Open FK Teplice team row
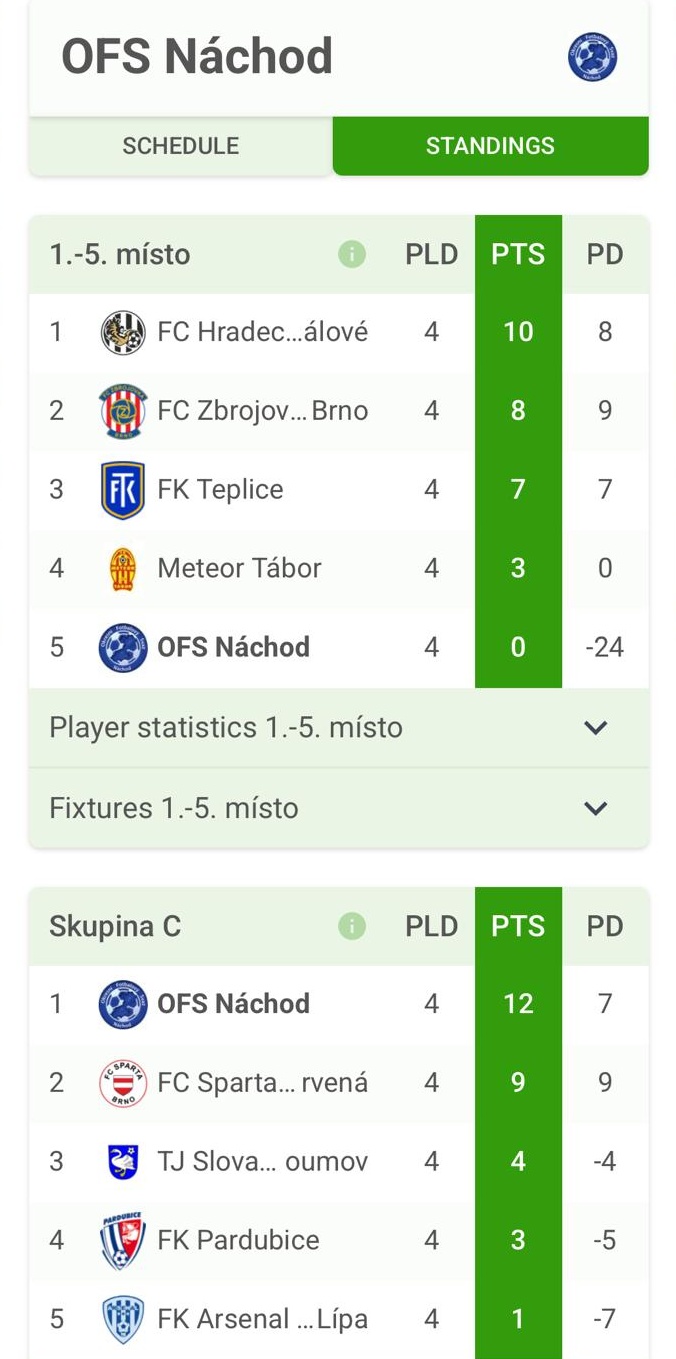This screenshot has height=1359, width=676. coord(220,490)
